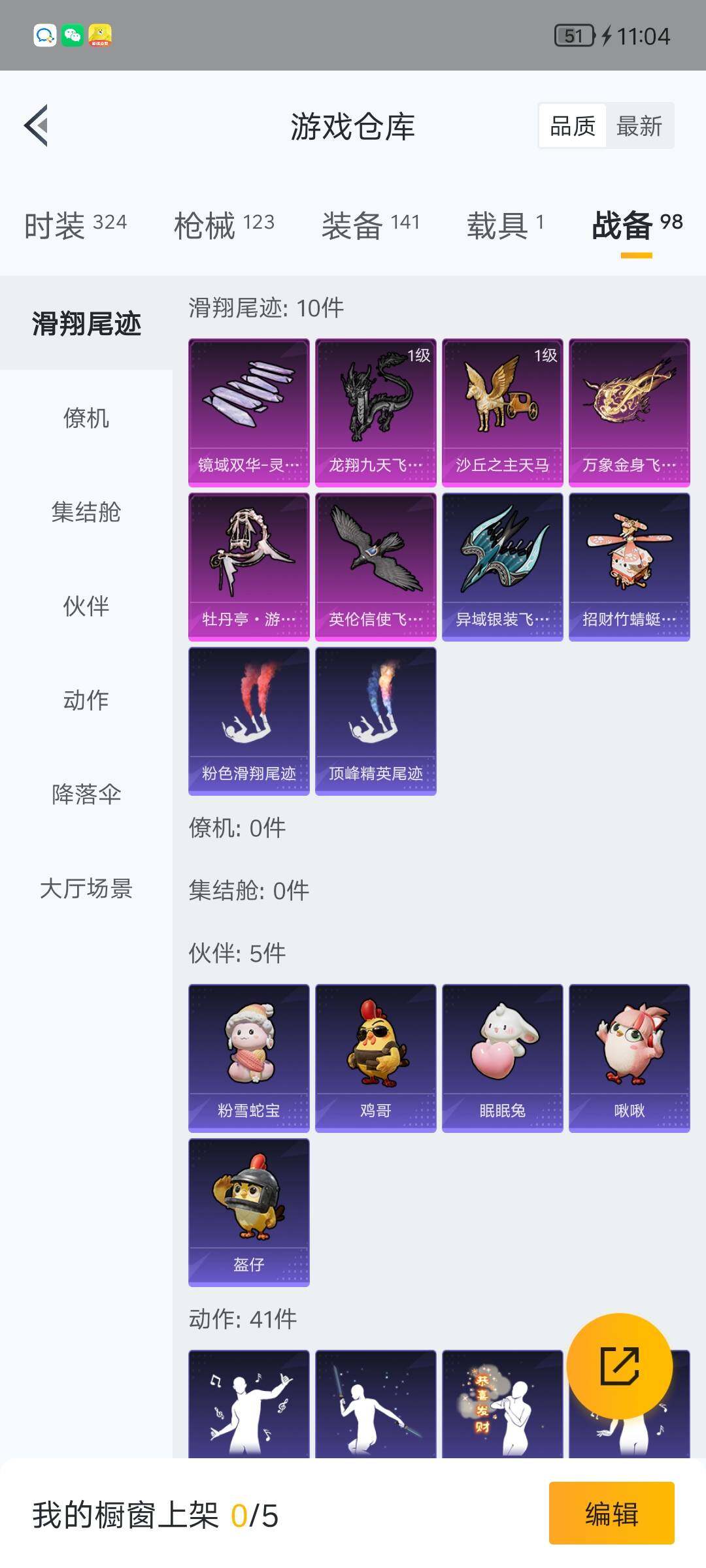Open WeChat from the status bar

[72, 34]
